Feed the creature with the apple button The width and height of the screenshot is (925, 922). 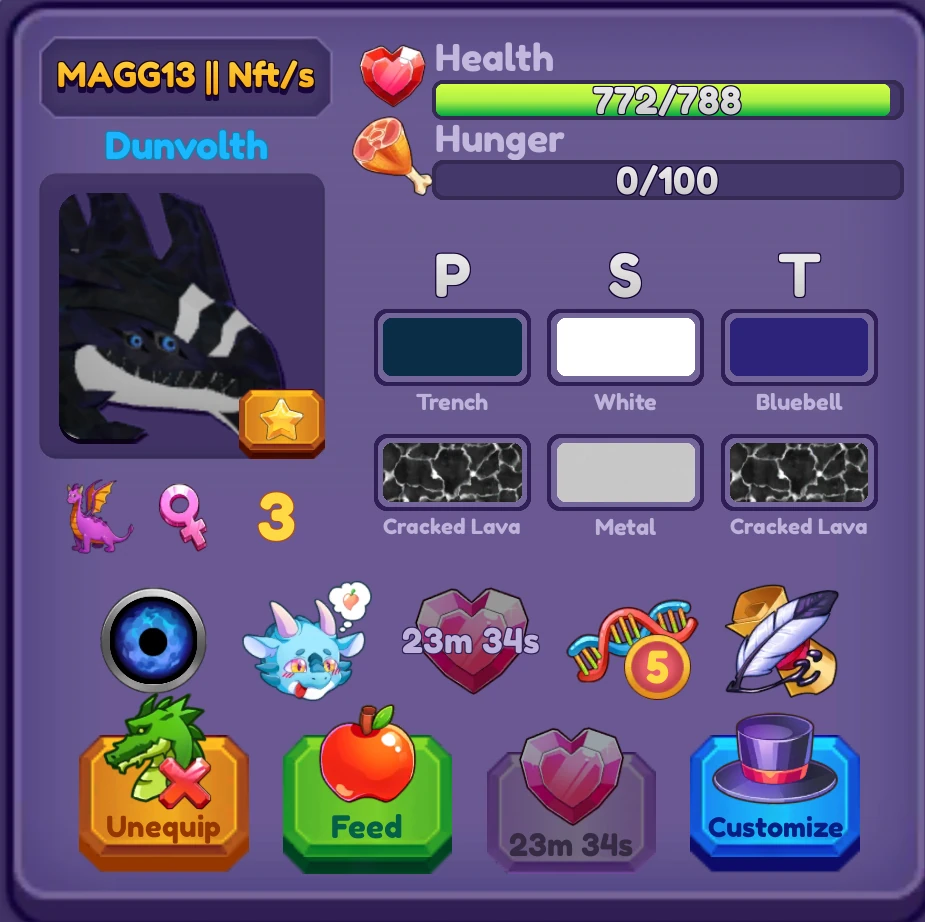coord(367,802)
